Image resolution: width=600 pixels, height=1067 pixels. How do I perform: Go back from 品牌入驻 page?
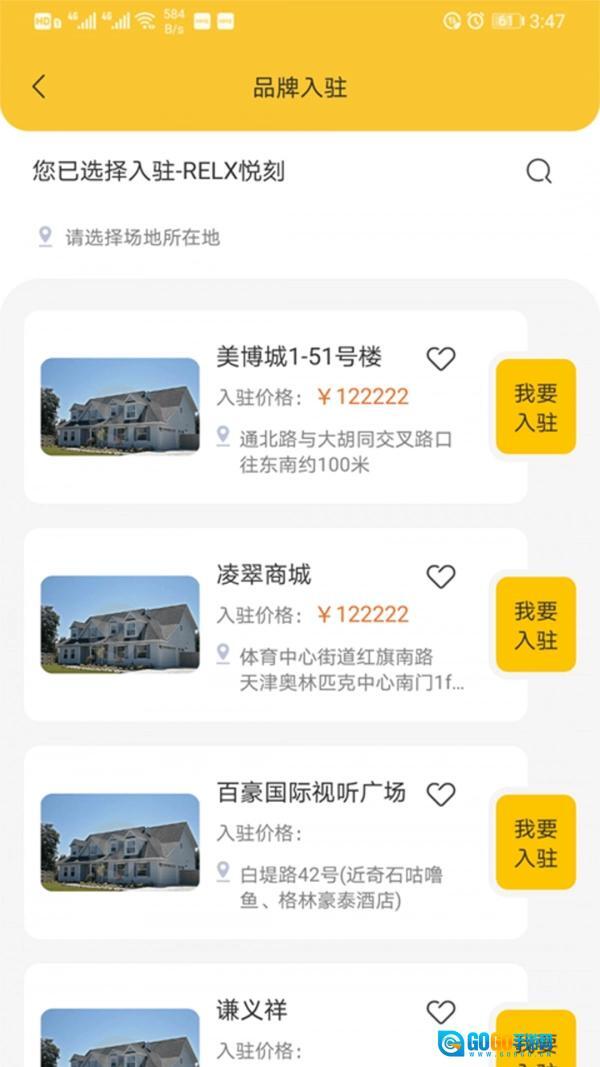click(39, 87)
